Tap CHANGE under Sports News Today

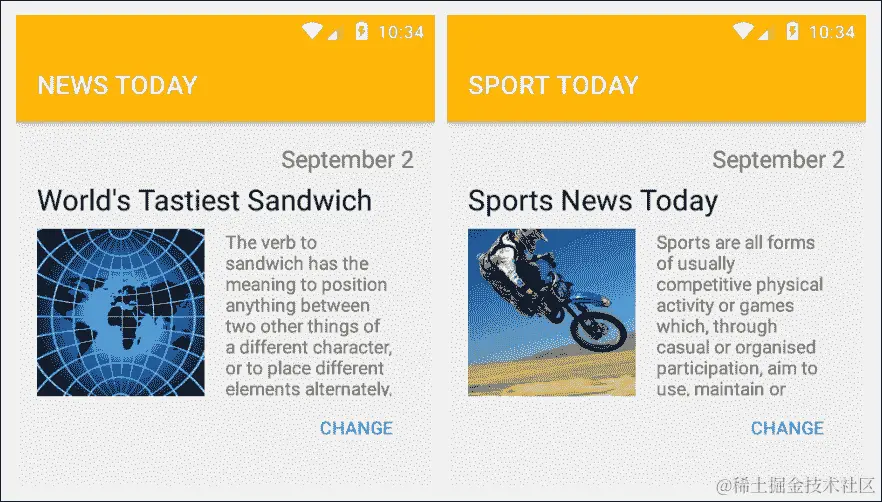(787, 428)
